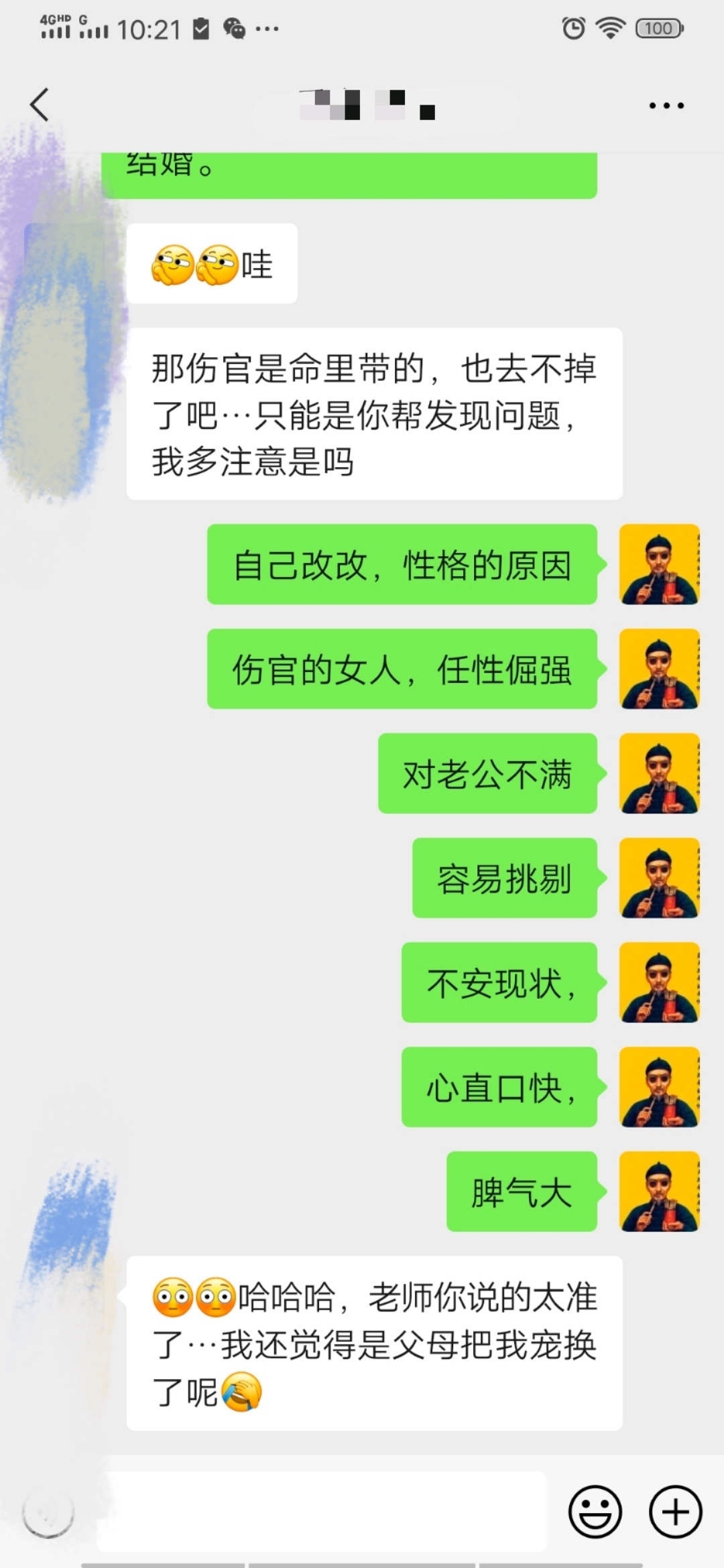Switch to voice input

48,1512
